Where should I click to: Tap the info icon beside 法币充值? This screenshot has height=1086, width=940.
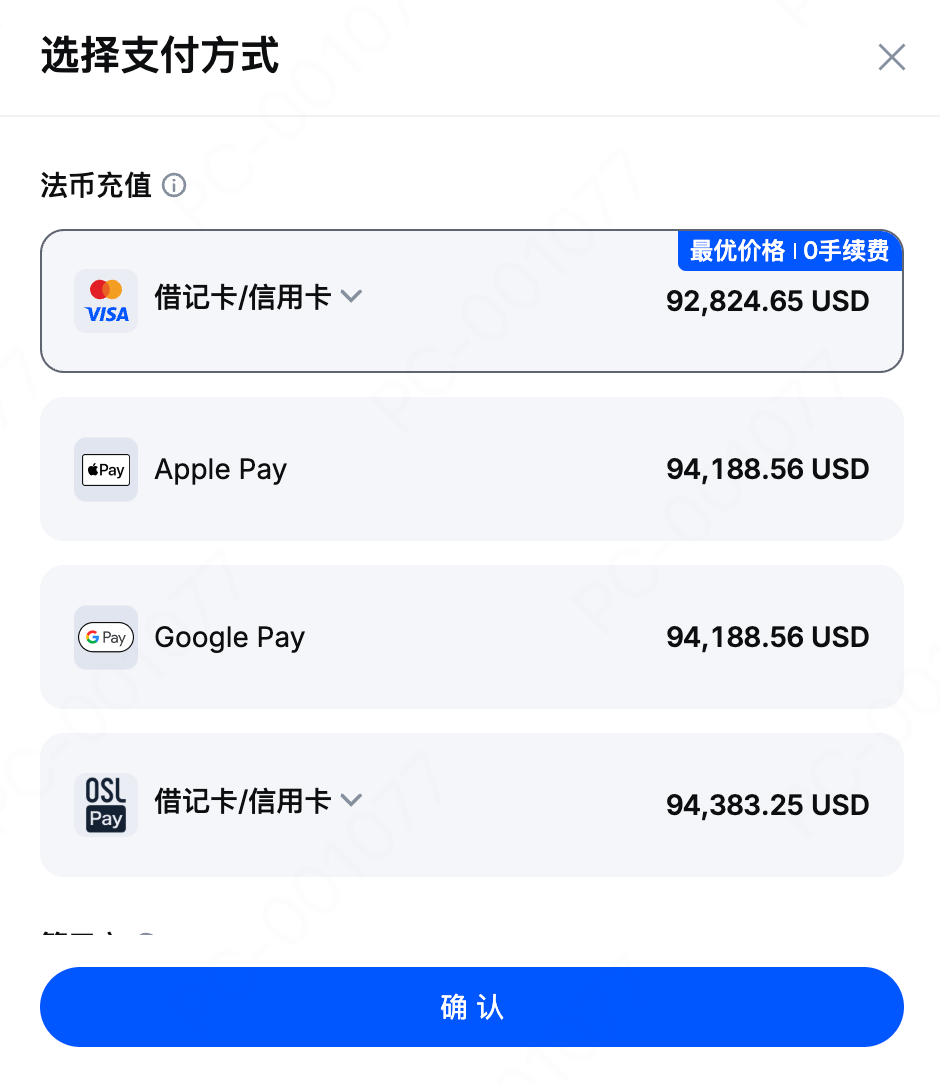click(174, 186)
